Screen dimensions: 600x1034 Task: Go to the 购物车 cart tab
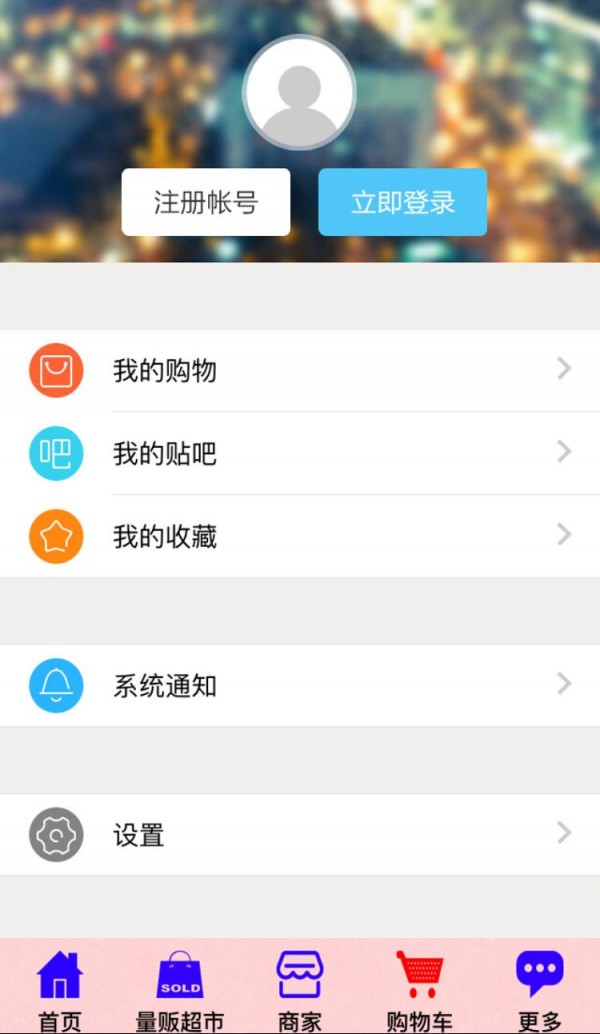(420, 988)
